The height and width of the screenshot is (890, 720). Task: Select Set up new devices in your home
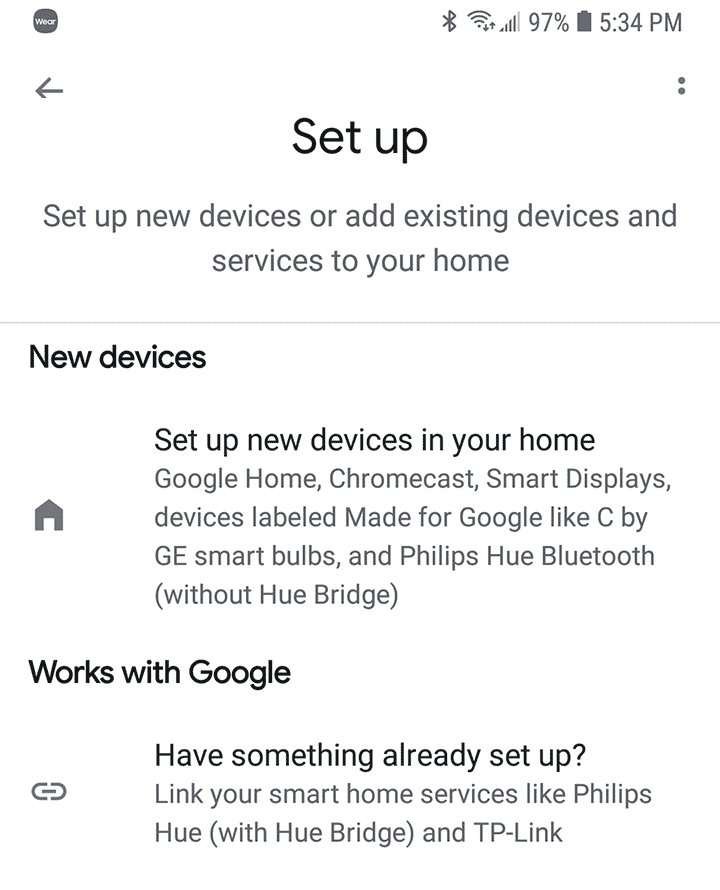tap(374, 440)
